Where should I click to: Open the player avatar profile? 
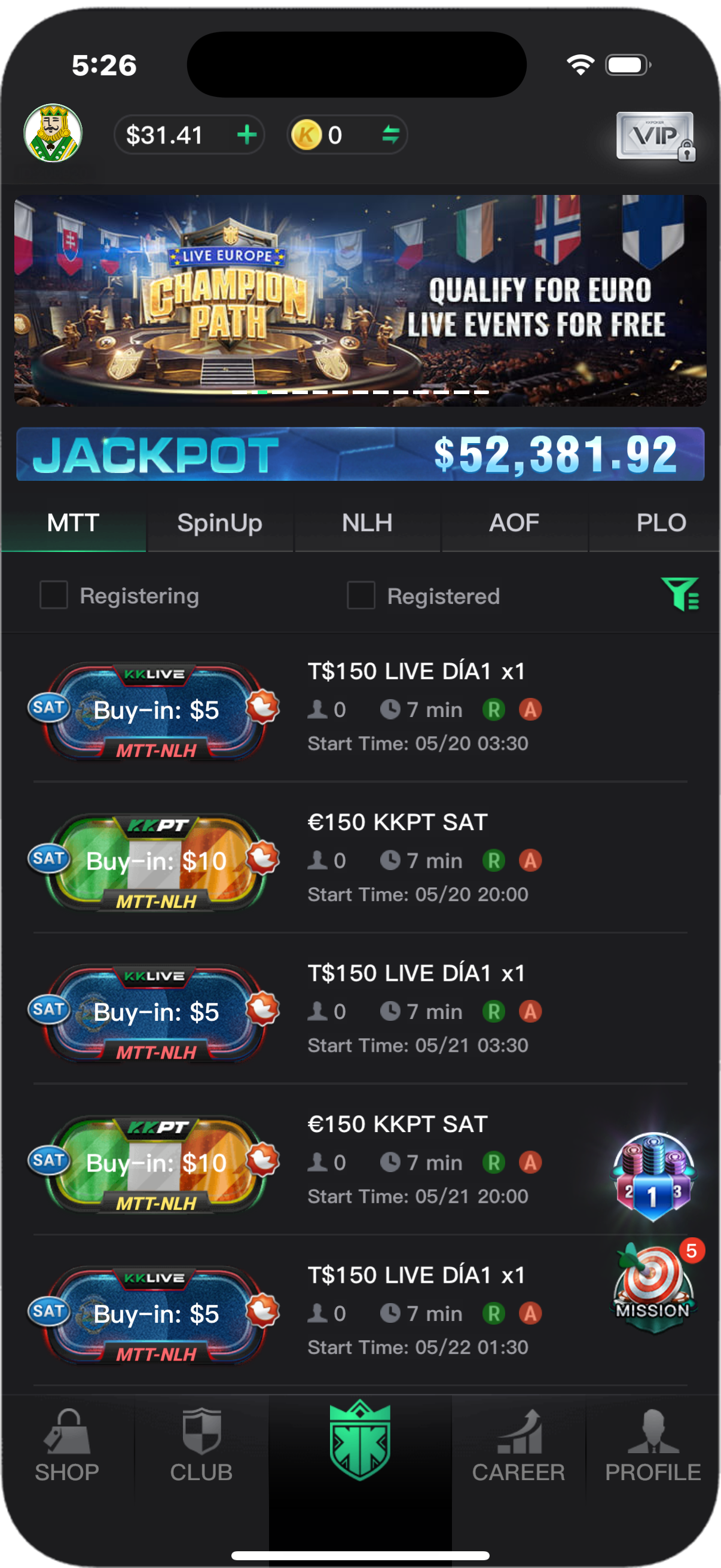53,133
